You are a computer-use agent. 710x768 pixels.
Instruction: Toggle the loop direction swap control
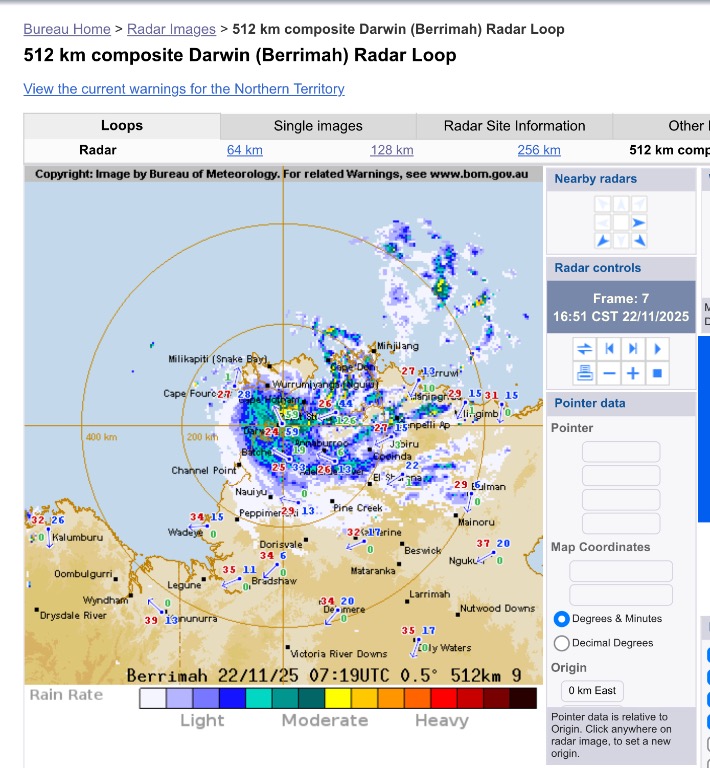click(584, 349)
